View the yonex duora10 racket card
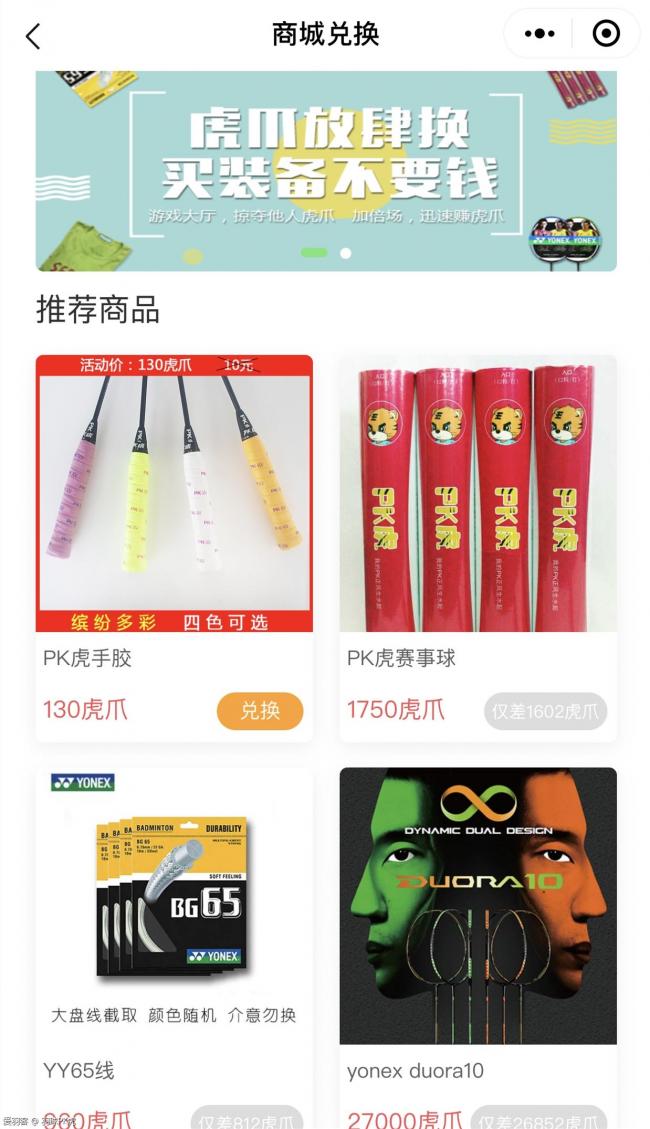650x1129 pixels. pos(478,905)
